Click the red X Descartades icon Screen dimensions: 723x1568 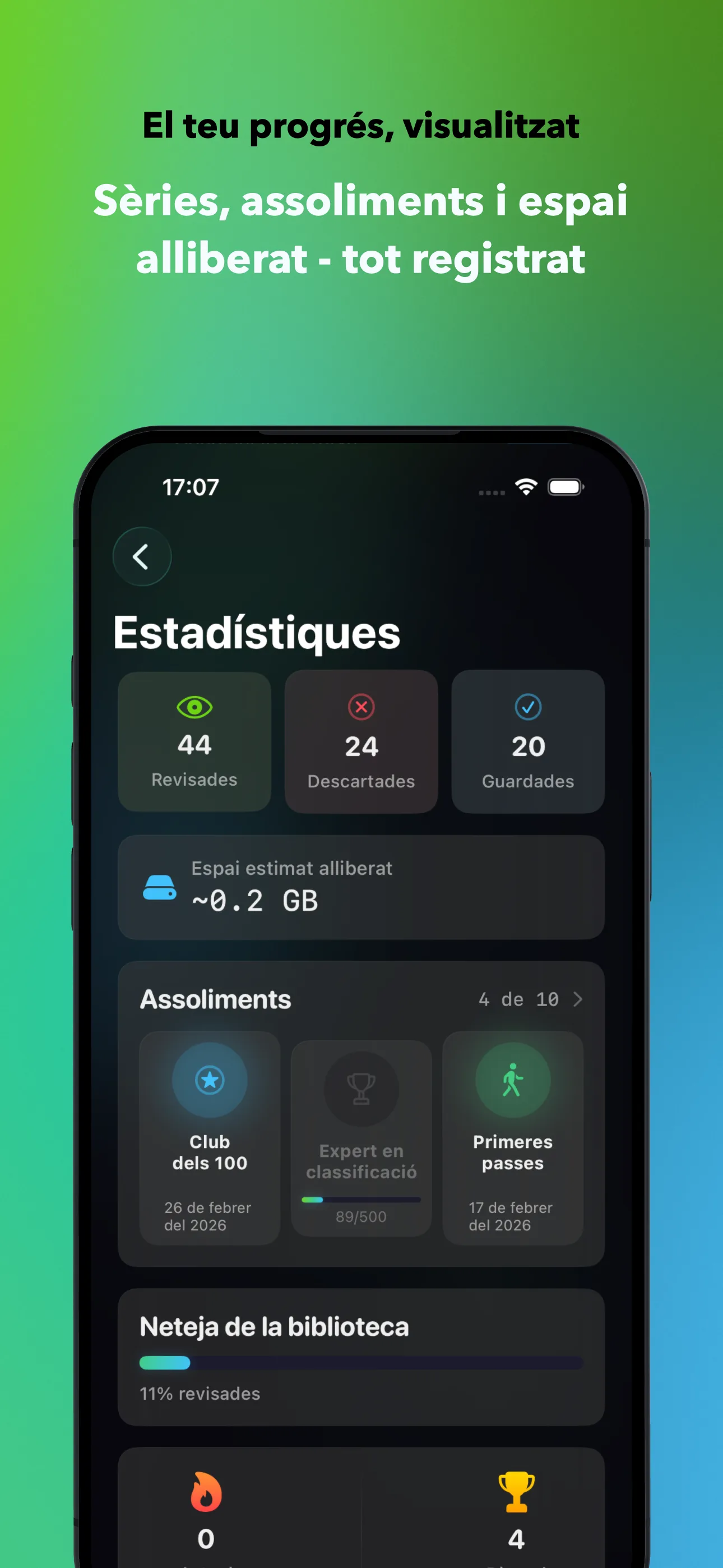pyautogui.click(x=361, y=707)
